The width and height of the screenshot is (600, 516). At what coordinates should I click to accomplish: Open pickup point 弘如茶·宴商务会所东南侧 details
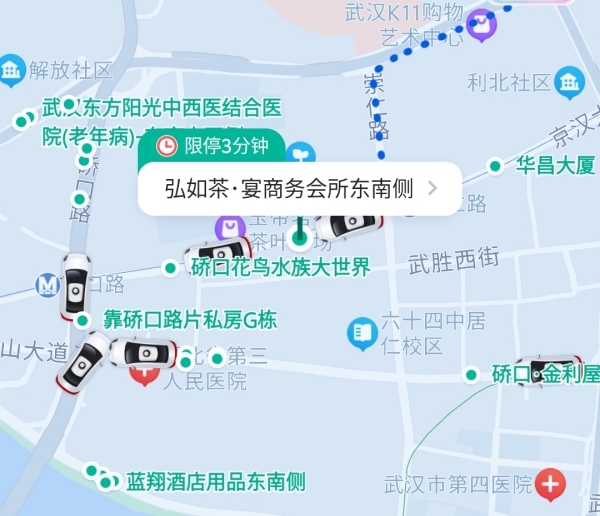300,189
